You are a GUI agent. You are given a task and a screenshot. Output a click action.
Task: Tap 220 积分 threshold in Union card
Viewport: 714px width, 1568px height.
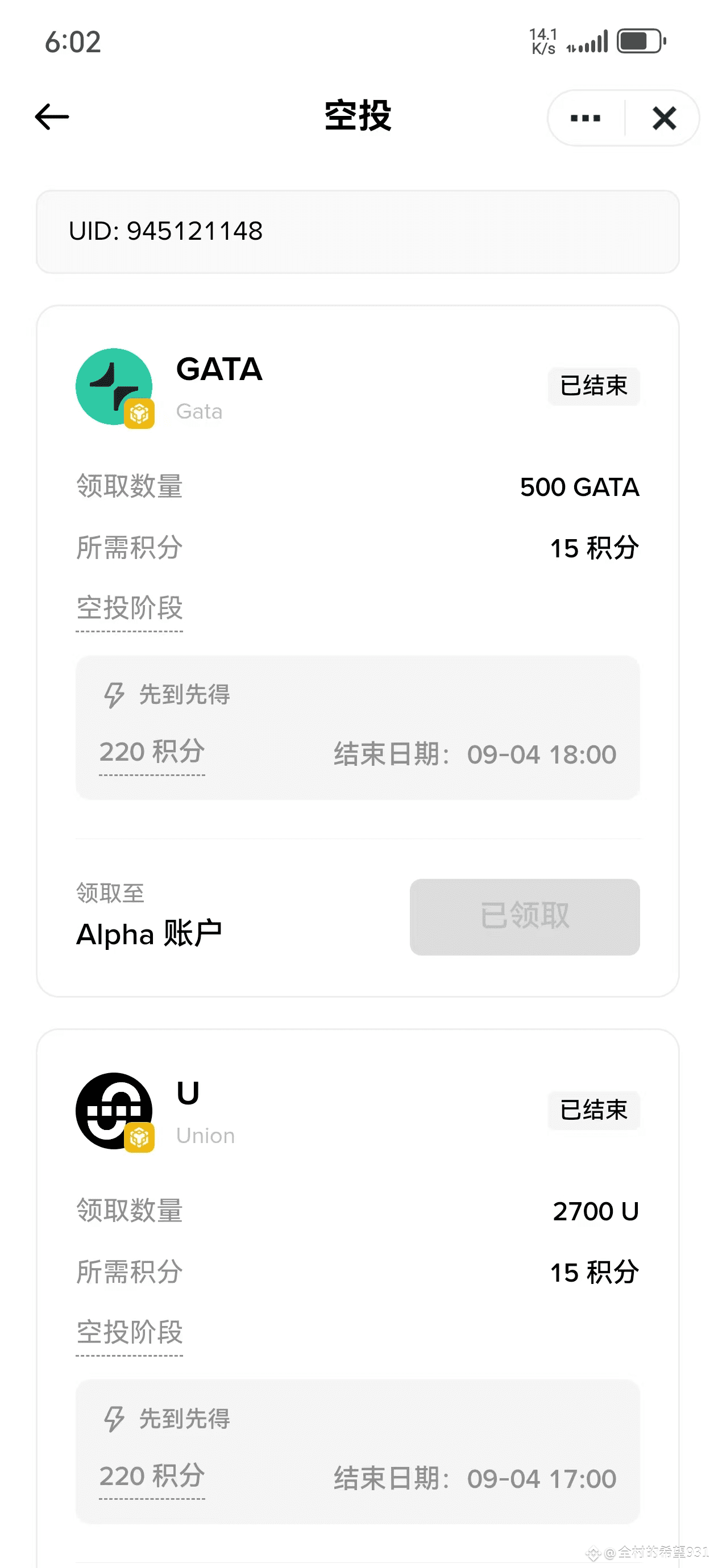click(x=152, y=1476)
